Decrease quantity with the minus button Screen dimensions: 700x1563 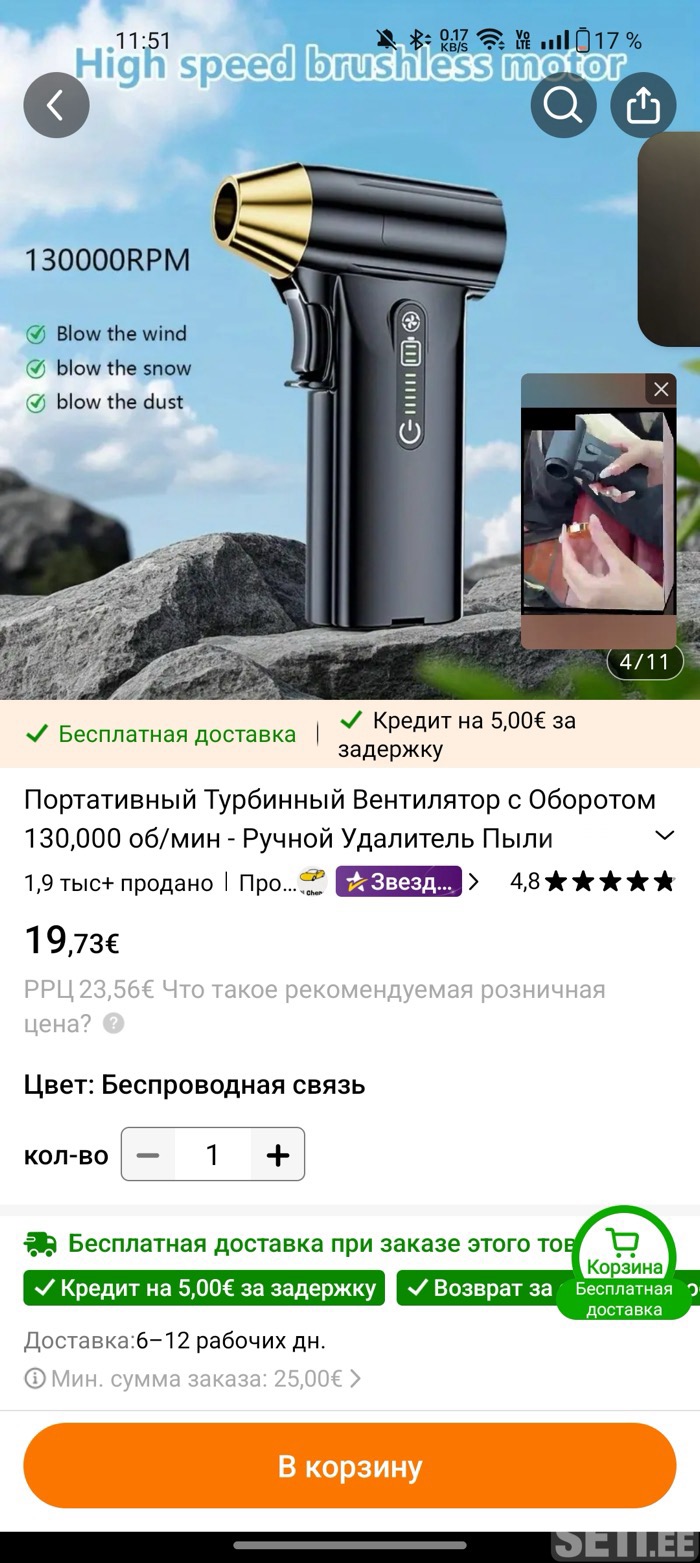click(x=148, y=1155)
